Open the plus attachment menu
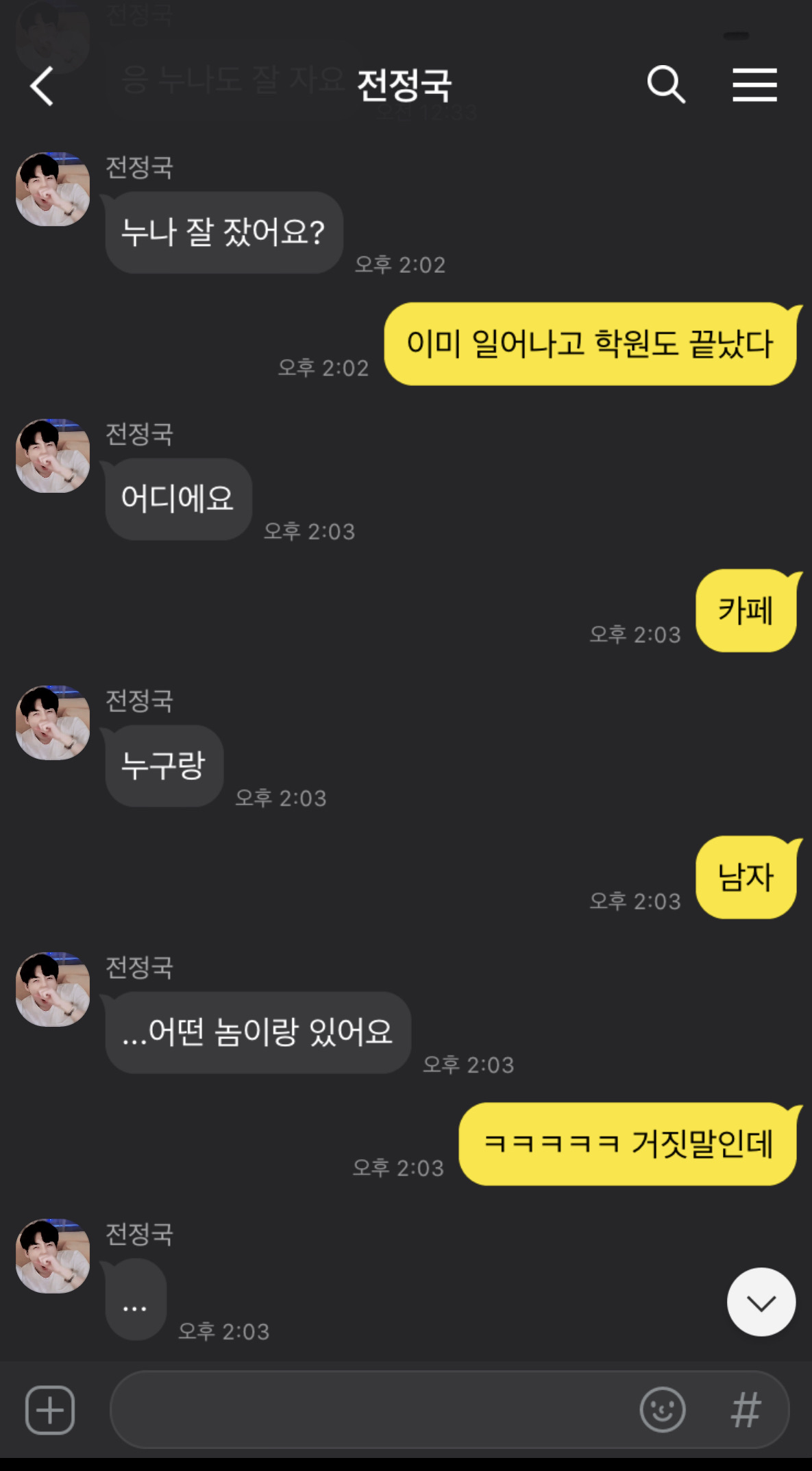This screenshot has height=1471, width=812. coord(50,1409)
